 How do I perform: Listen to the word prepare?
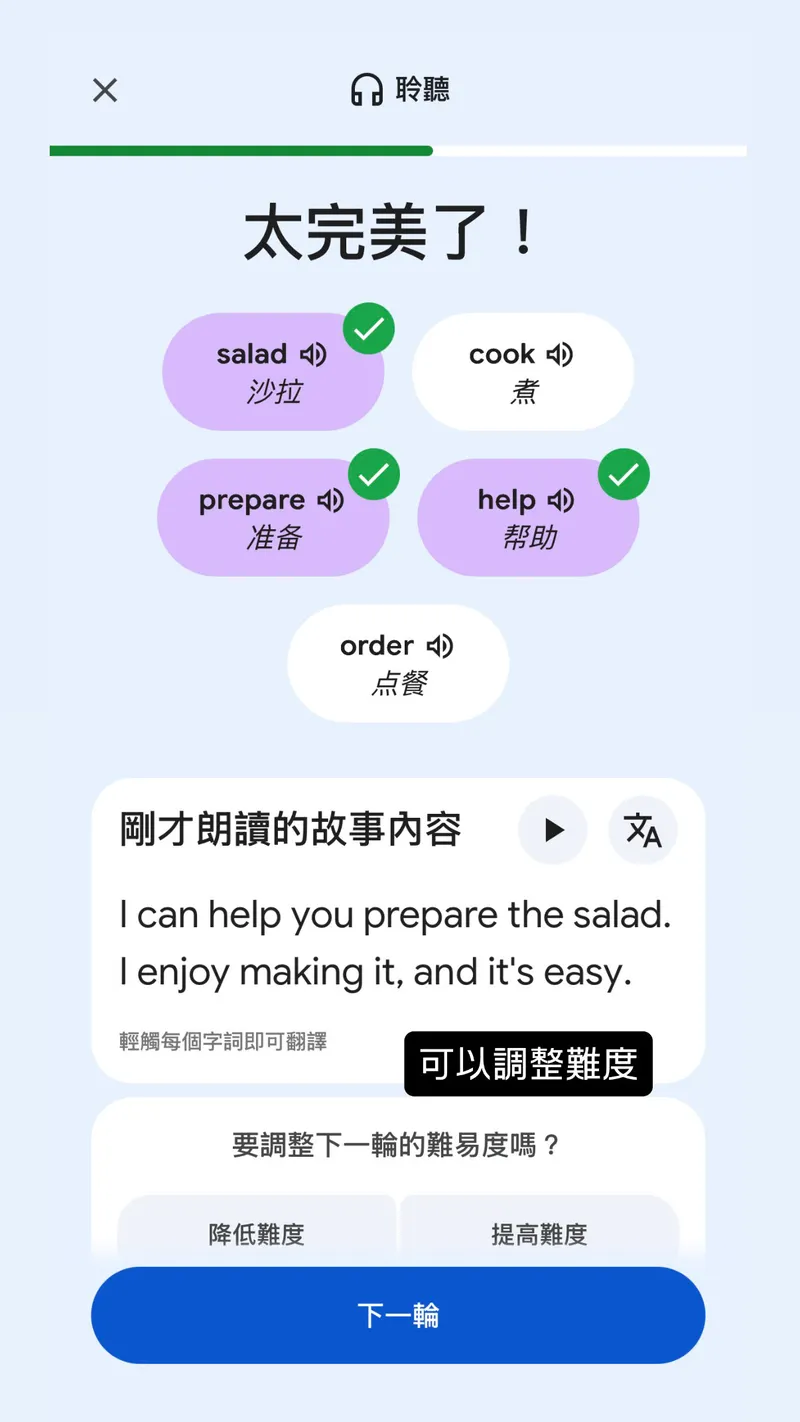click(x=330, y=500)
